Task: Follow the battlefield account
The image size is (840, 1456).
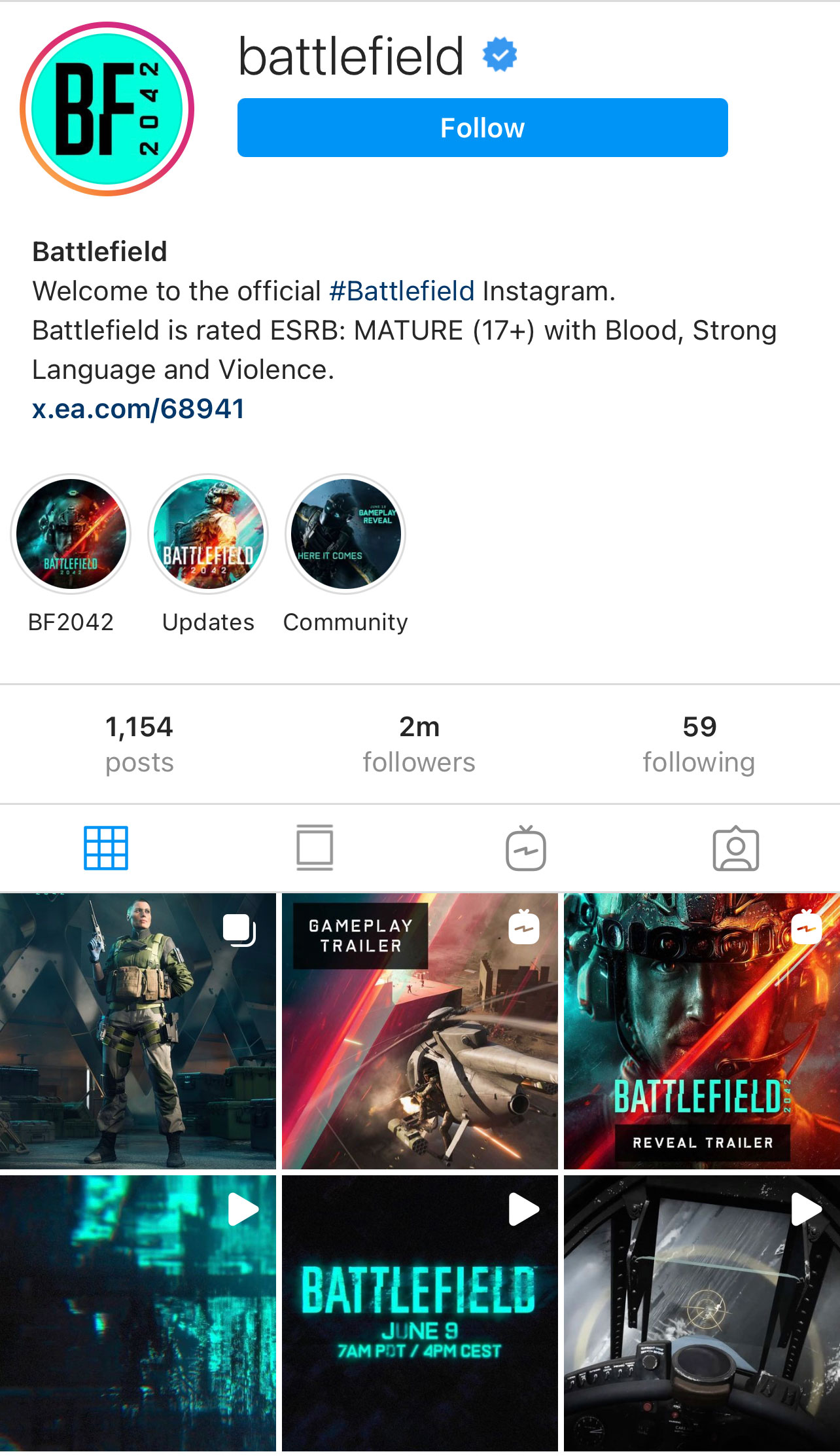Action: (482, 128)
